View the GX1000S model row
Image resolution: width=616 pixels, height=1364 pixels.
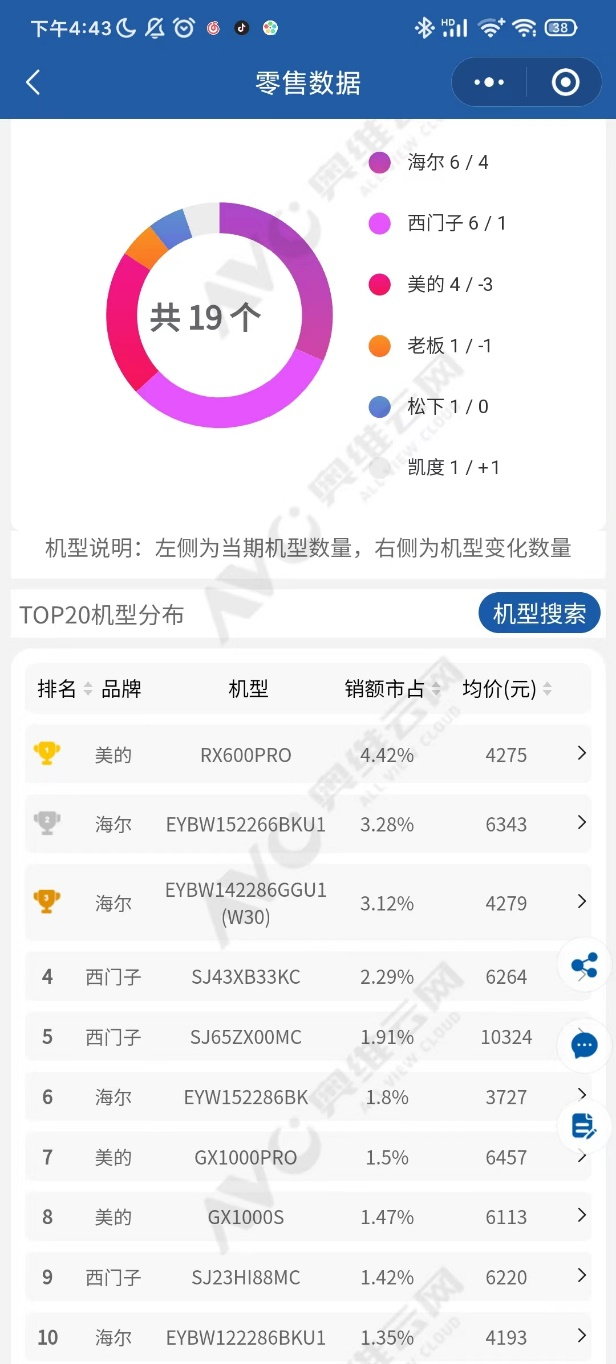pos(308,1217)
